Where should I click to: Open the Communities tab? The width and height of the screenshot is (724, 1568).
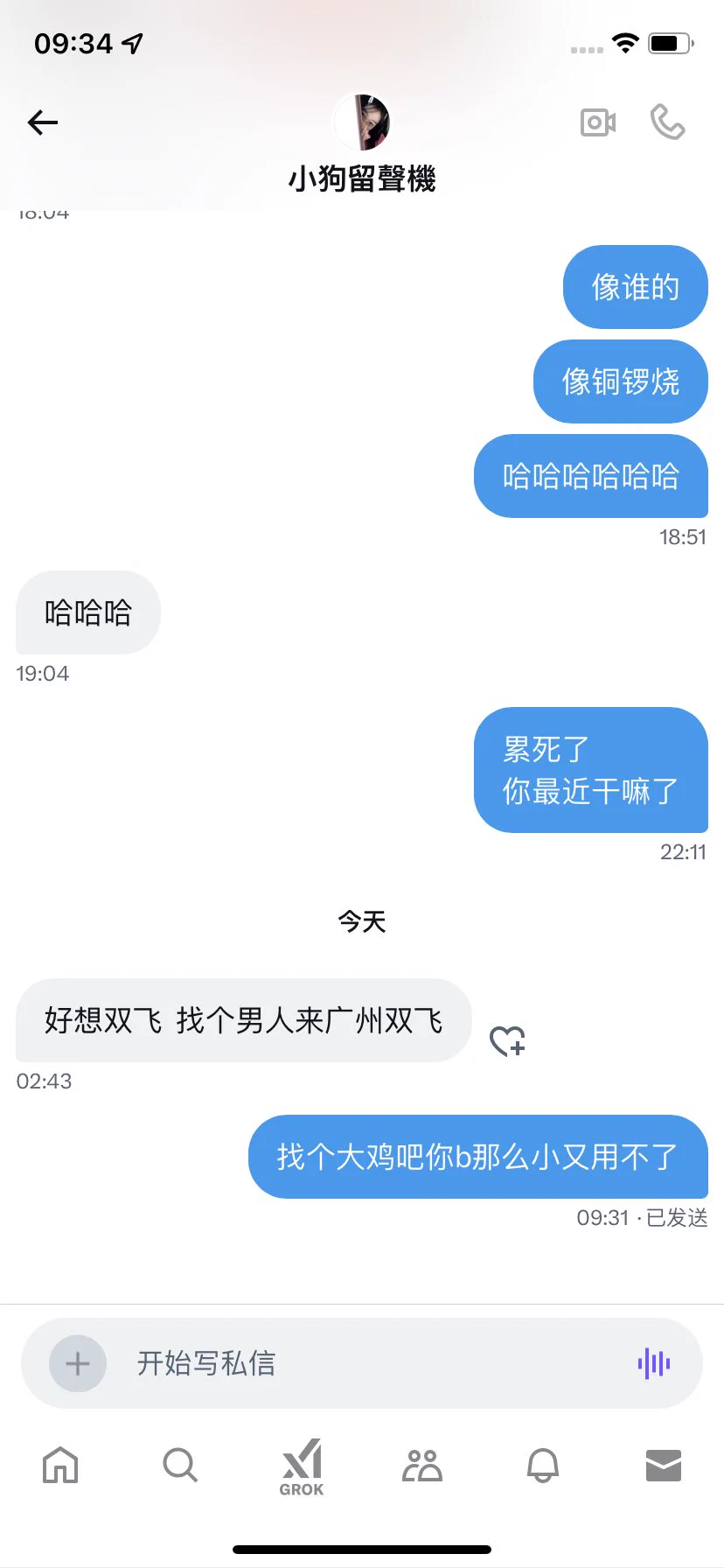422,1465
